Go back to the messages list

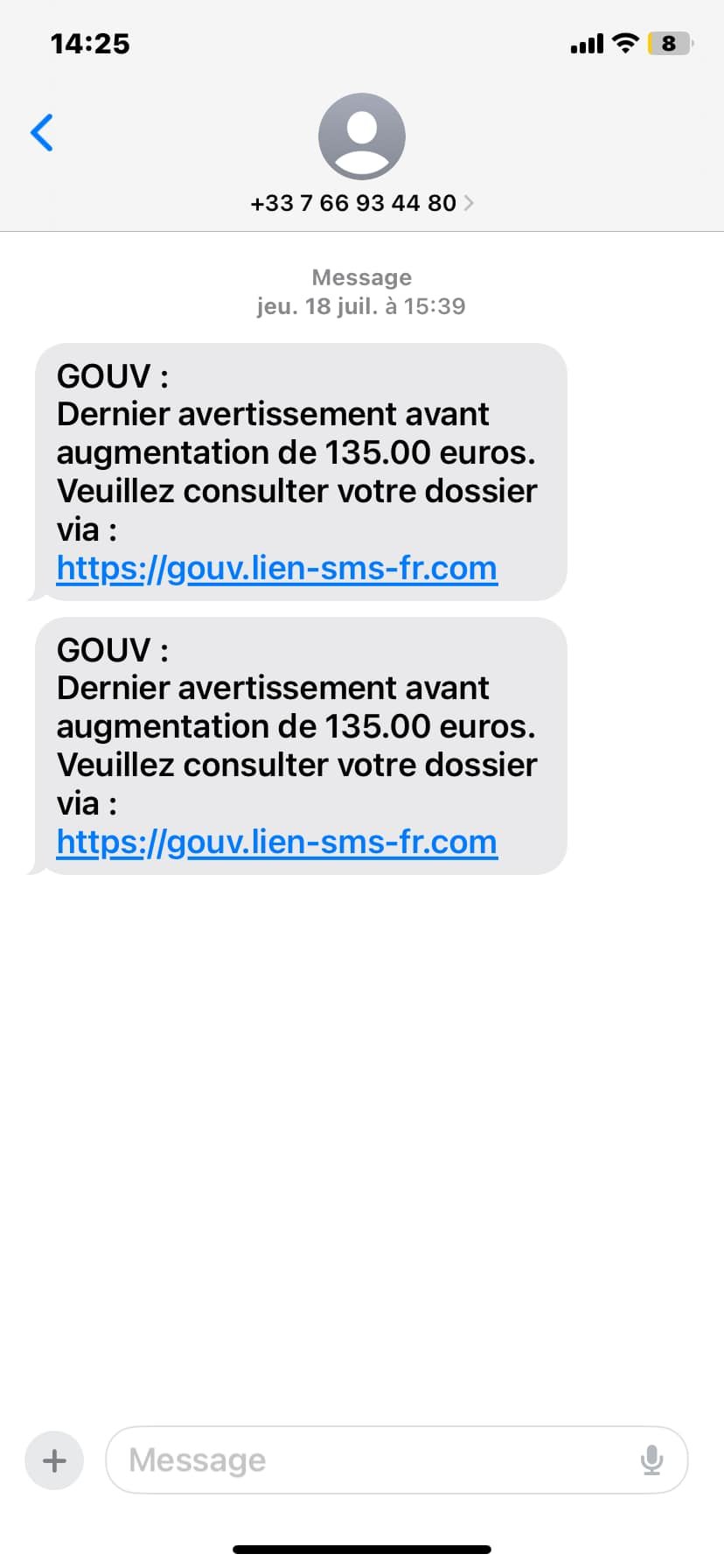(x=42, y=133)
